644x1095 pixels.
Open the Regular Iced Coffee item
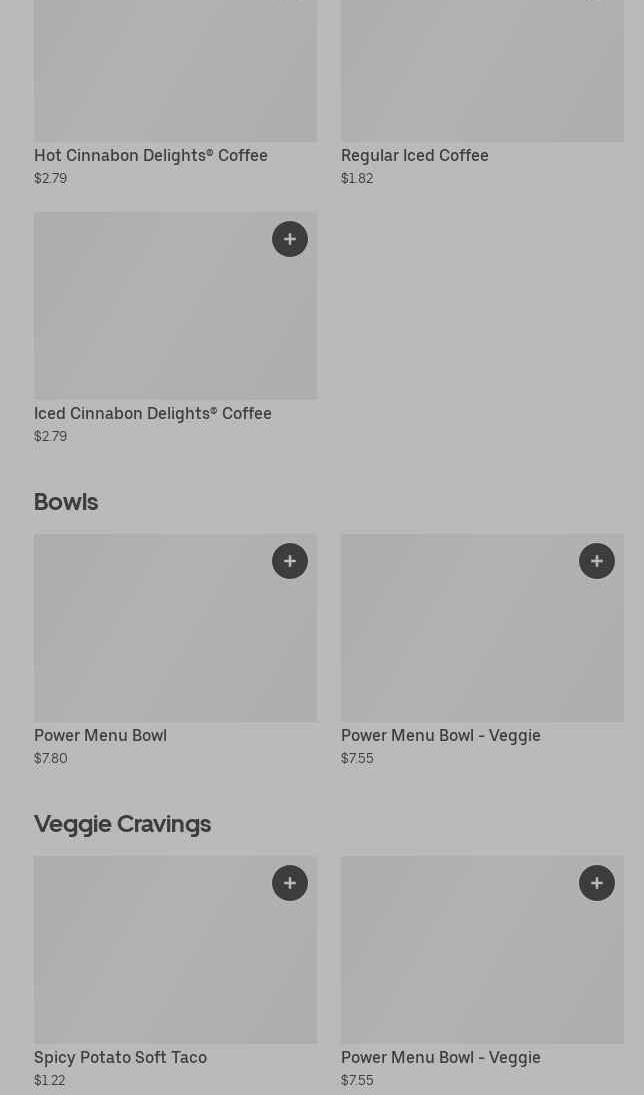(482, 93)
